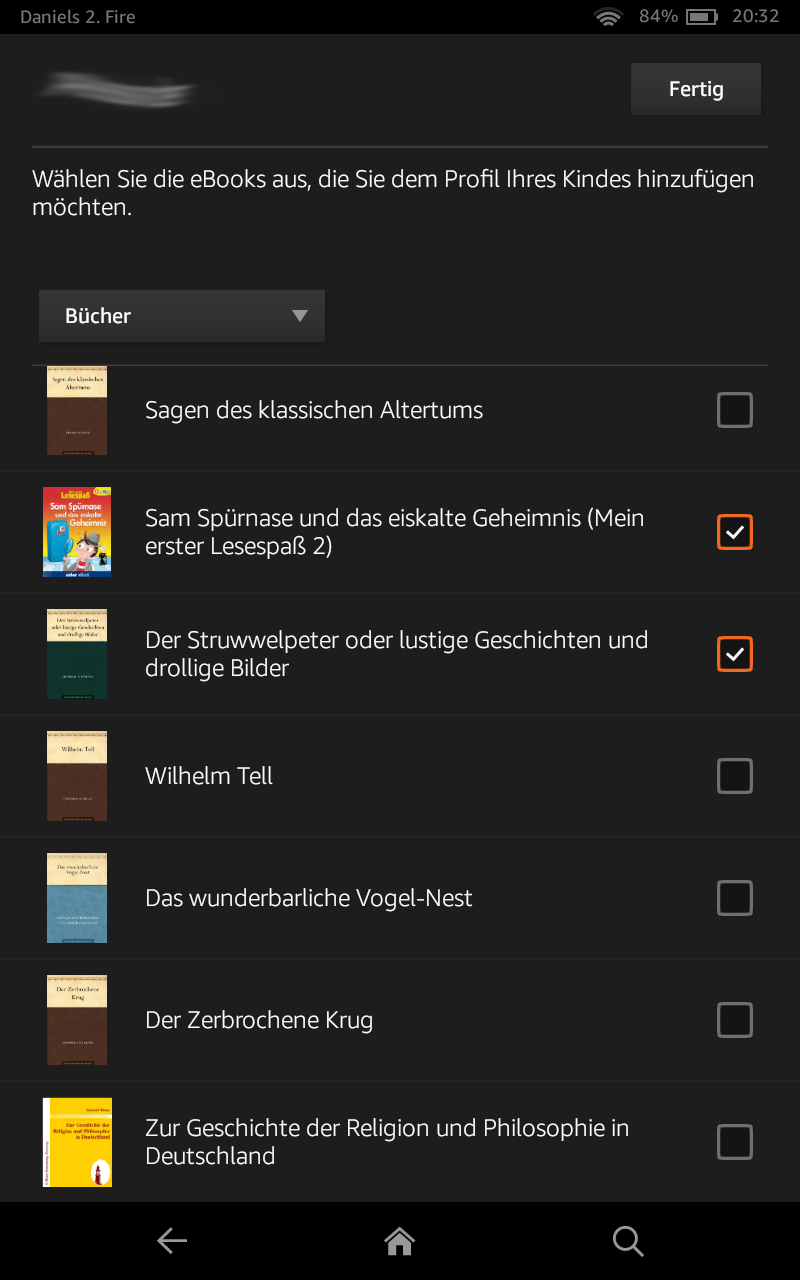
Task: Select the Wilhelm Tell checkbox
Action: point(735,776)
